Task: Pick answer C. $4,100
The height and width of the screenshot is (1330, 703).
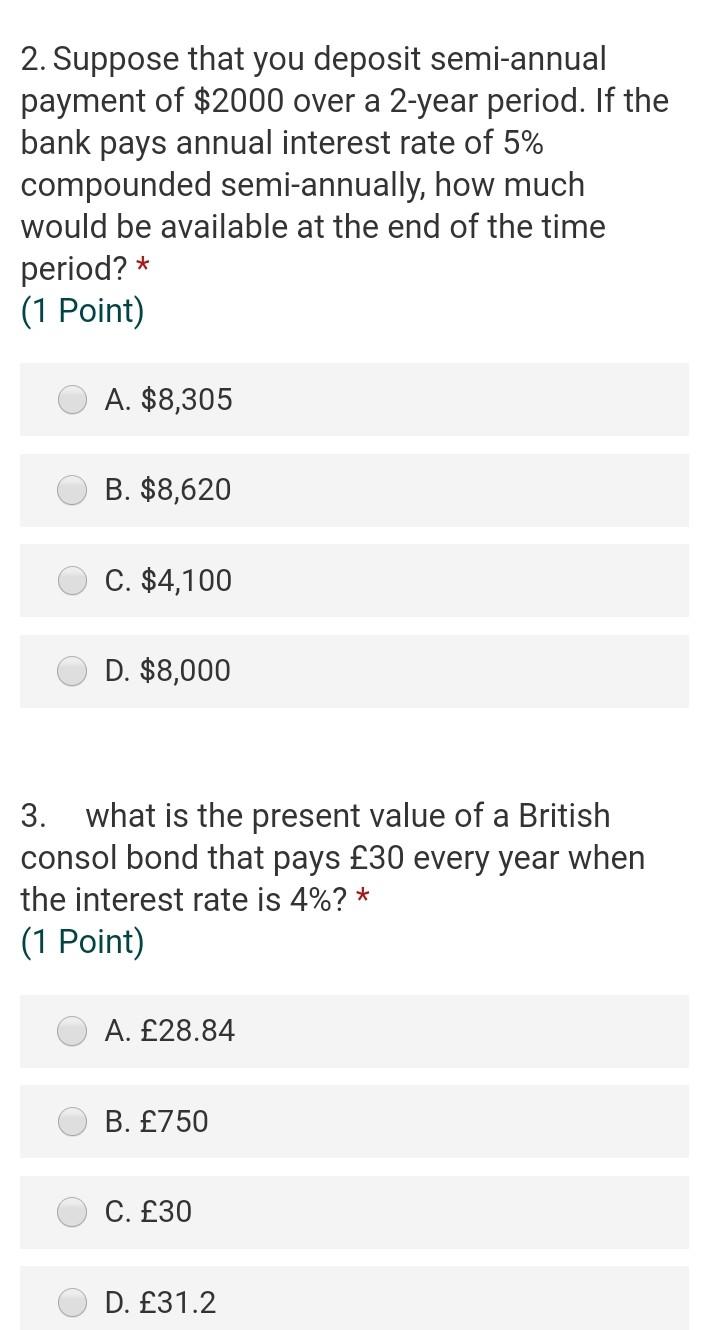Action: pos(72,581)
